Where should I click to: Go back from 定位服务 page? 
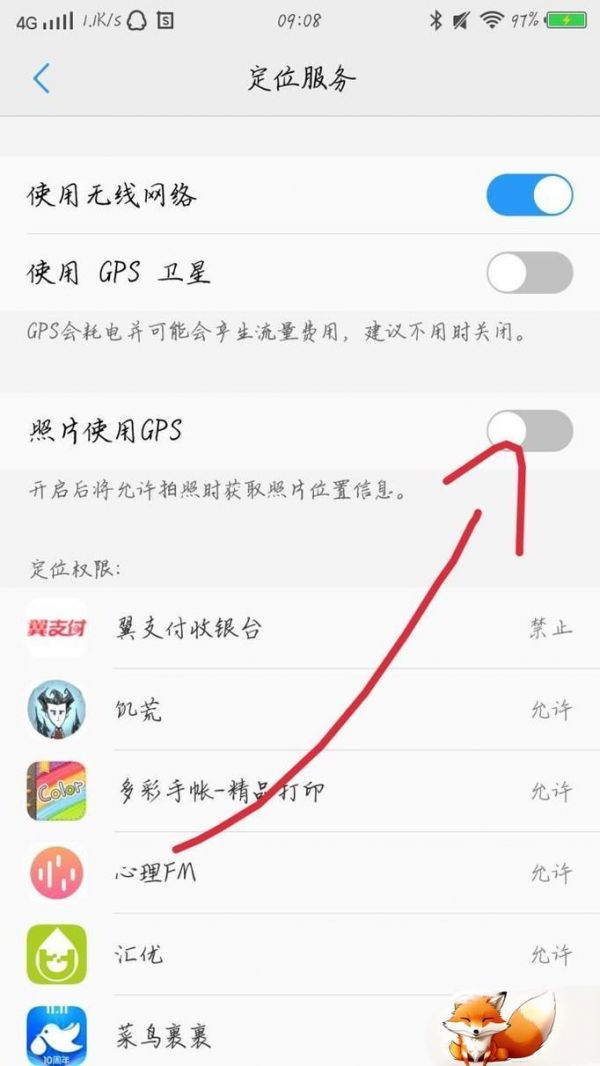click(42, 78)
